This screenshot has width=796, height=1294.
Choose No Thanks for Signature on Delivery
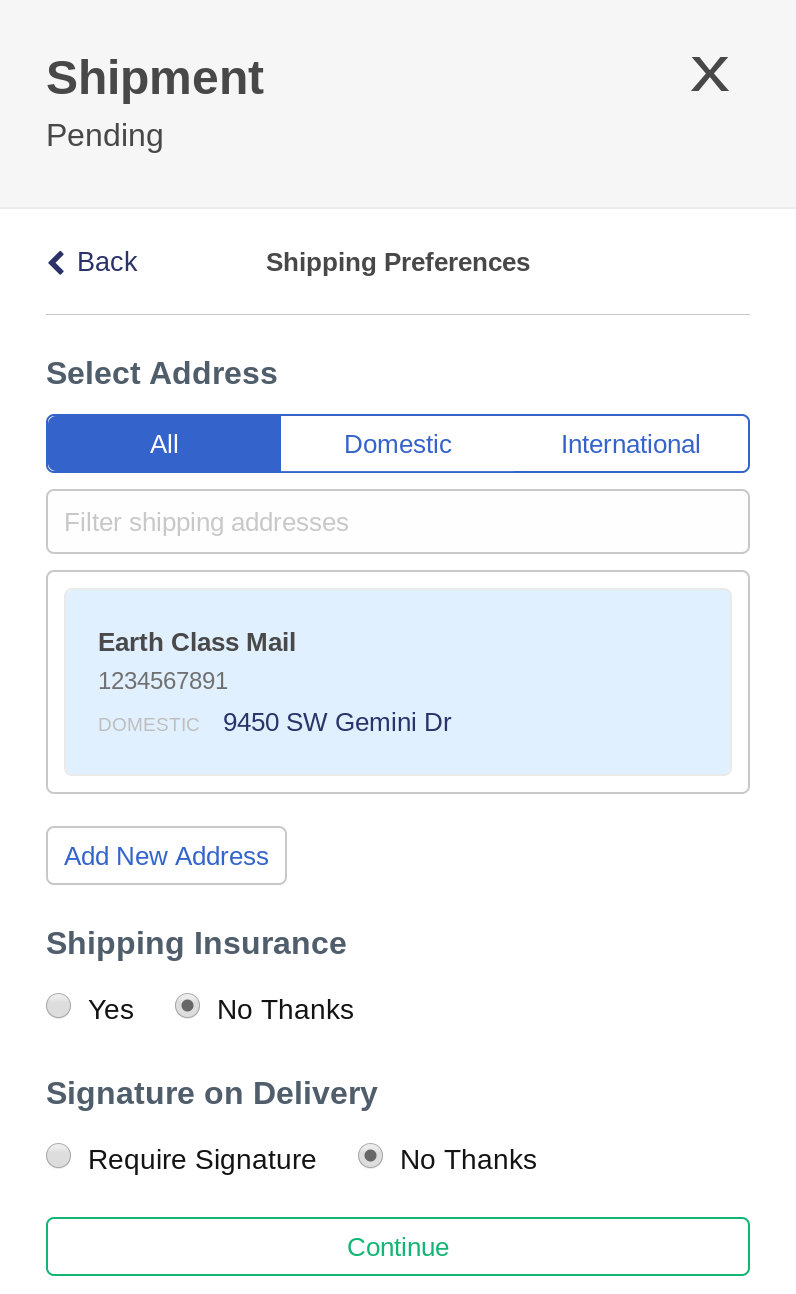click(x=371, y=1156)
